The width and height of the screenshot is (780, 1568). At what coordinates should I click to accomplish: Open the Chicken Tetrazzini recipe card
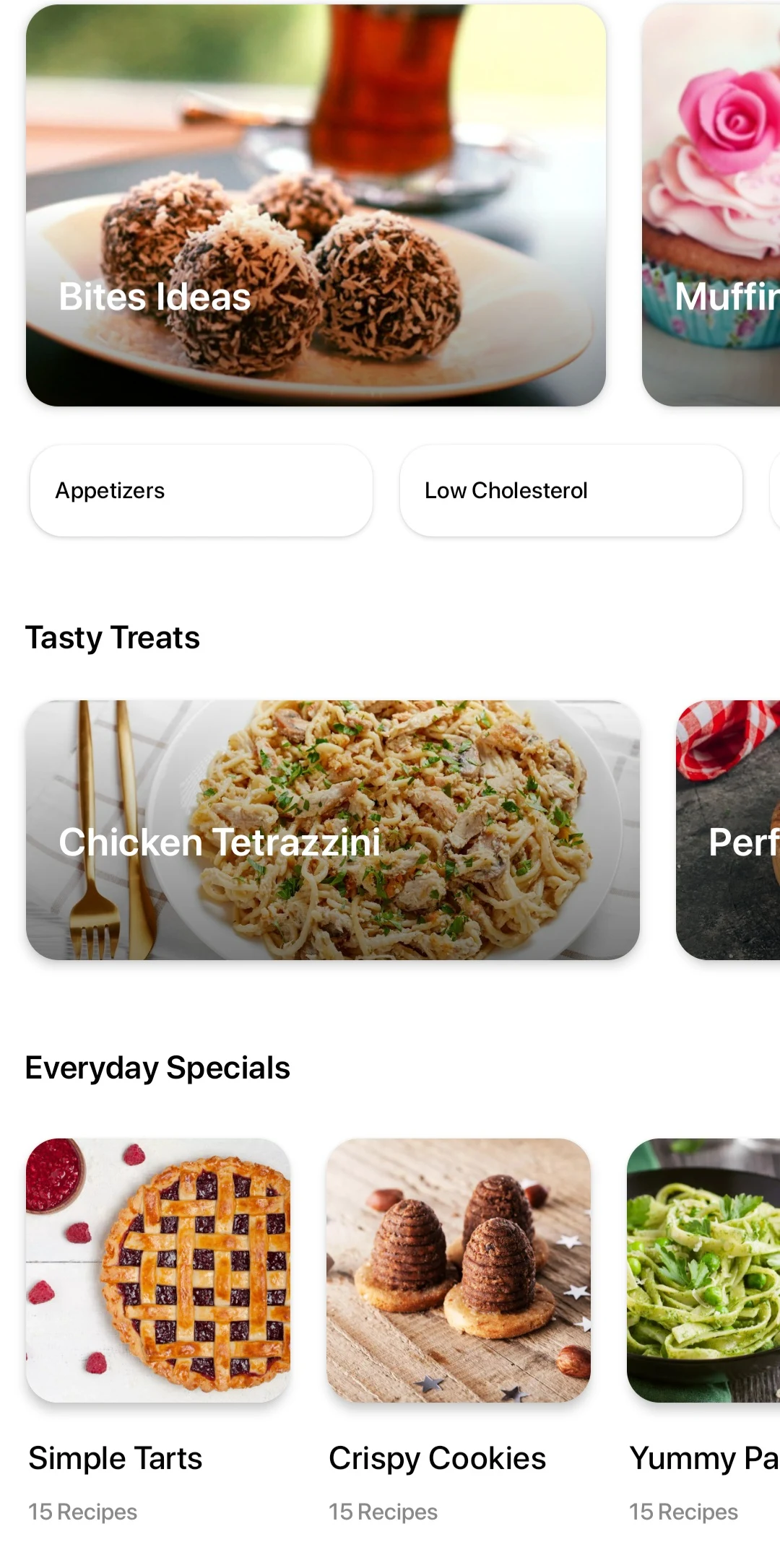tap(333, 830)
